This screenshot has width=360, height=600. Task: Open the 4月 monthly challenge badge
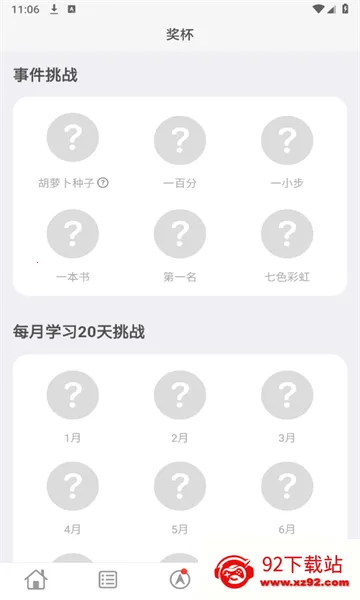pos(73,486)
